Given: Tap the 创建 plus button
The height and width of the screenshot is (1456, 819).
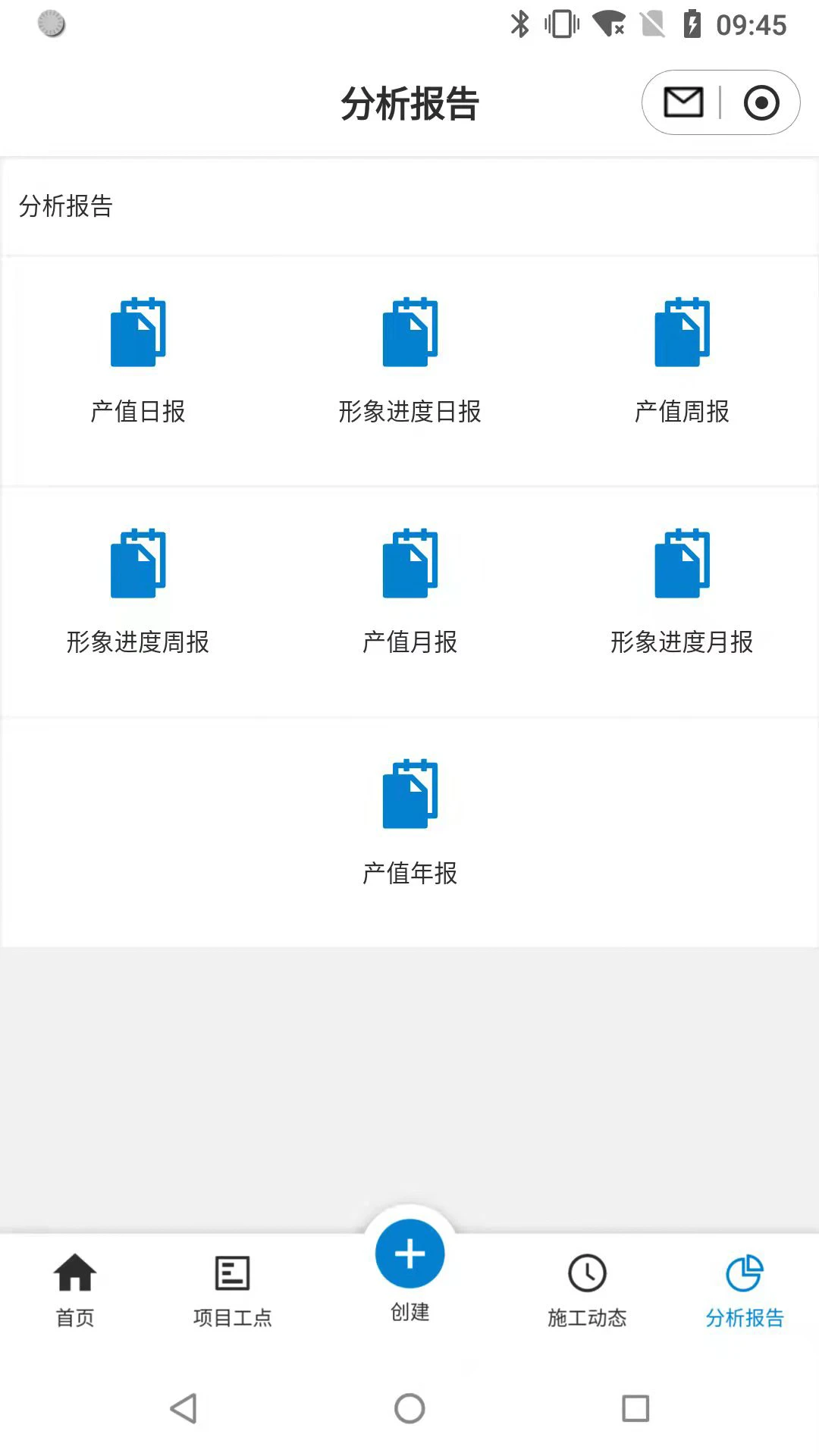Looking at the screenshot, I should pyautogui.click(x=409, y=1253).
